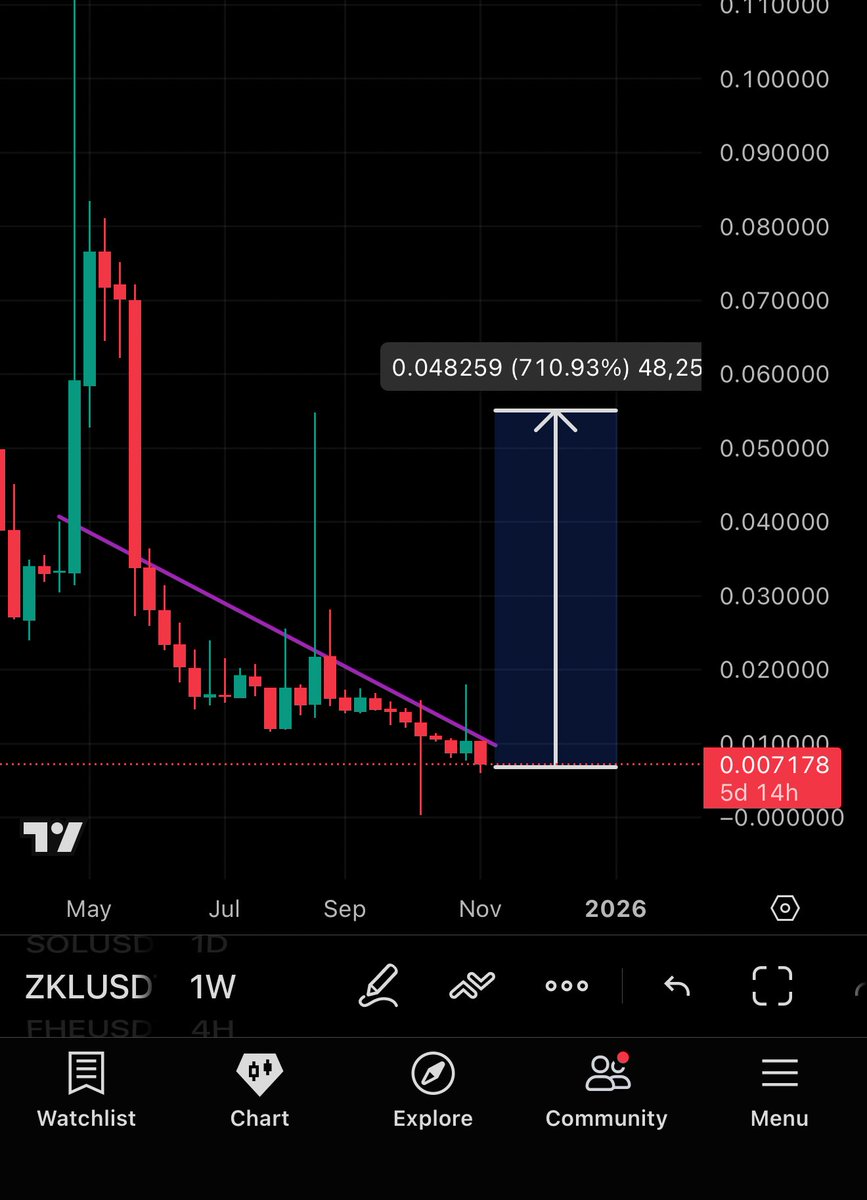Image resolution: width=867 pixels, height=1200 pixels.
Task: Switch to the Chart tab
Action: pos(260,1091)
